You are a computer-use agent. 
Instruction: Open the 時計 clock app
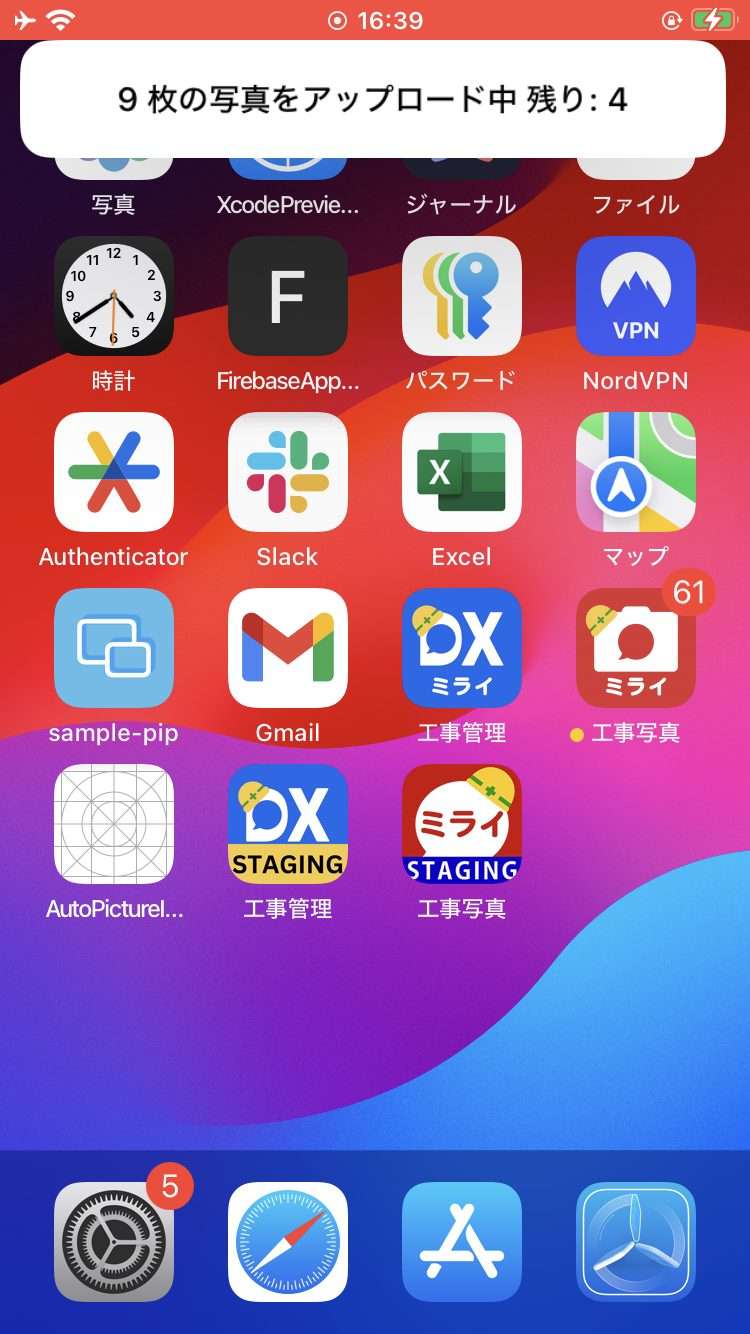pos(114,296)
